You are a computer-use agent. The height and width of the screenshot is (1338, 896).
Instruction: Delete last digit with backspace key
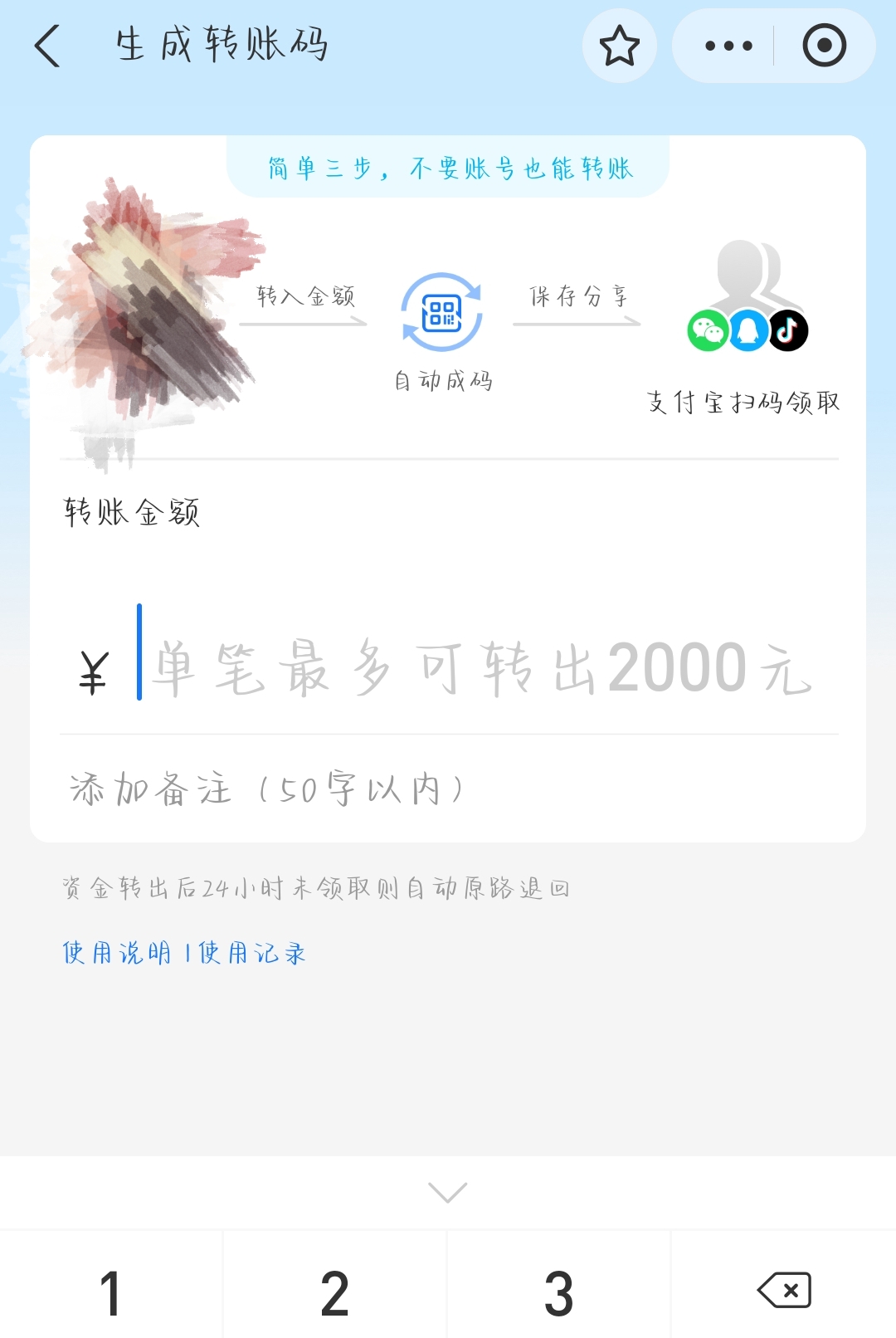(784, 1291)
